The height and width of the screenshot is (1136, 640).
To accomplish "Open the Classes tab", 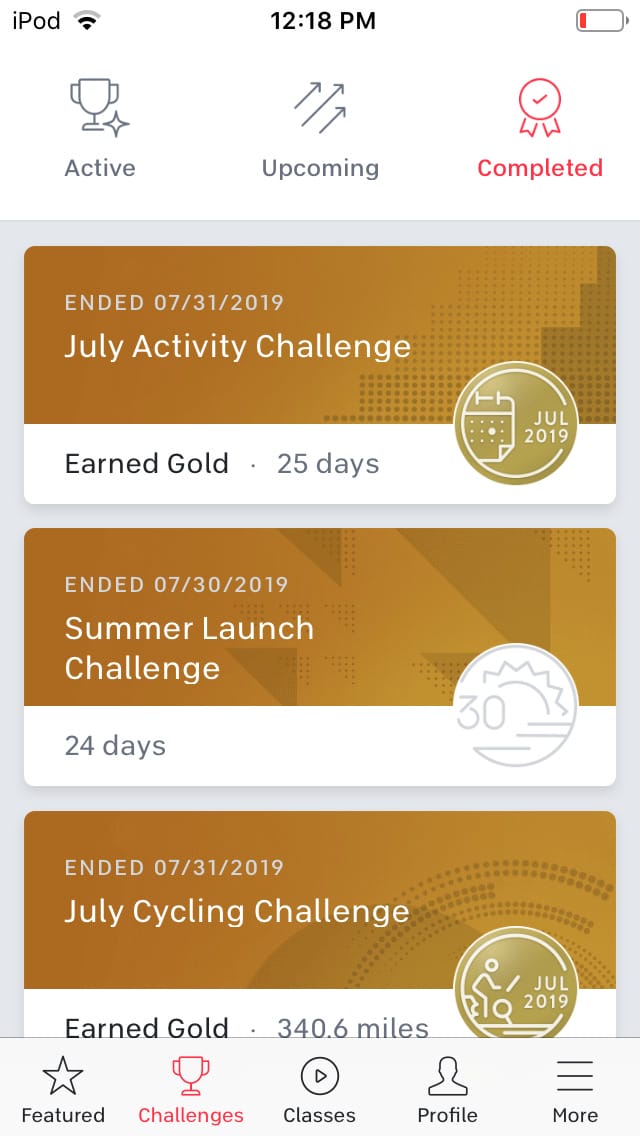I will 319,1088.
